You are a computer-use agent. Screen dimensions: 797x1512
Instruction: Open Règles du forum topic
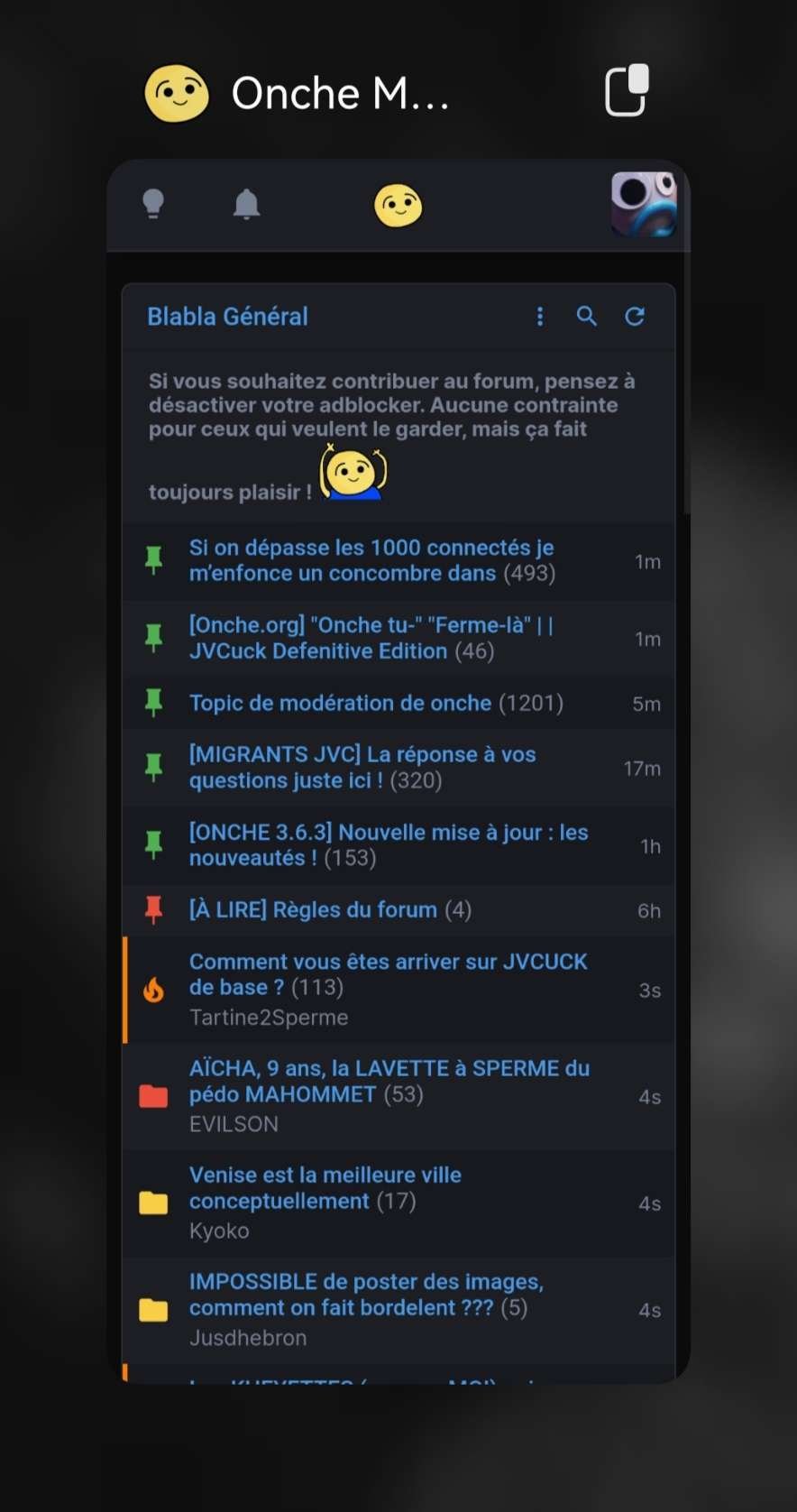(314, 909)
